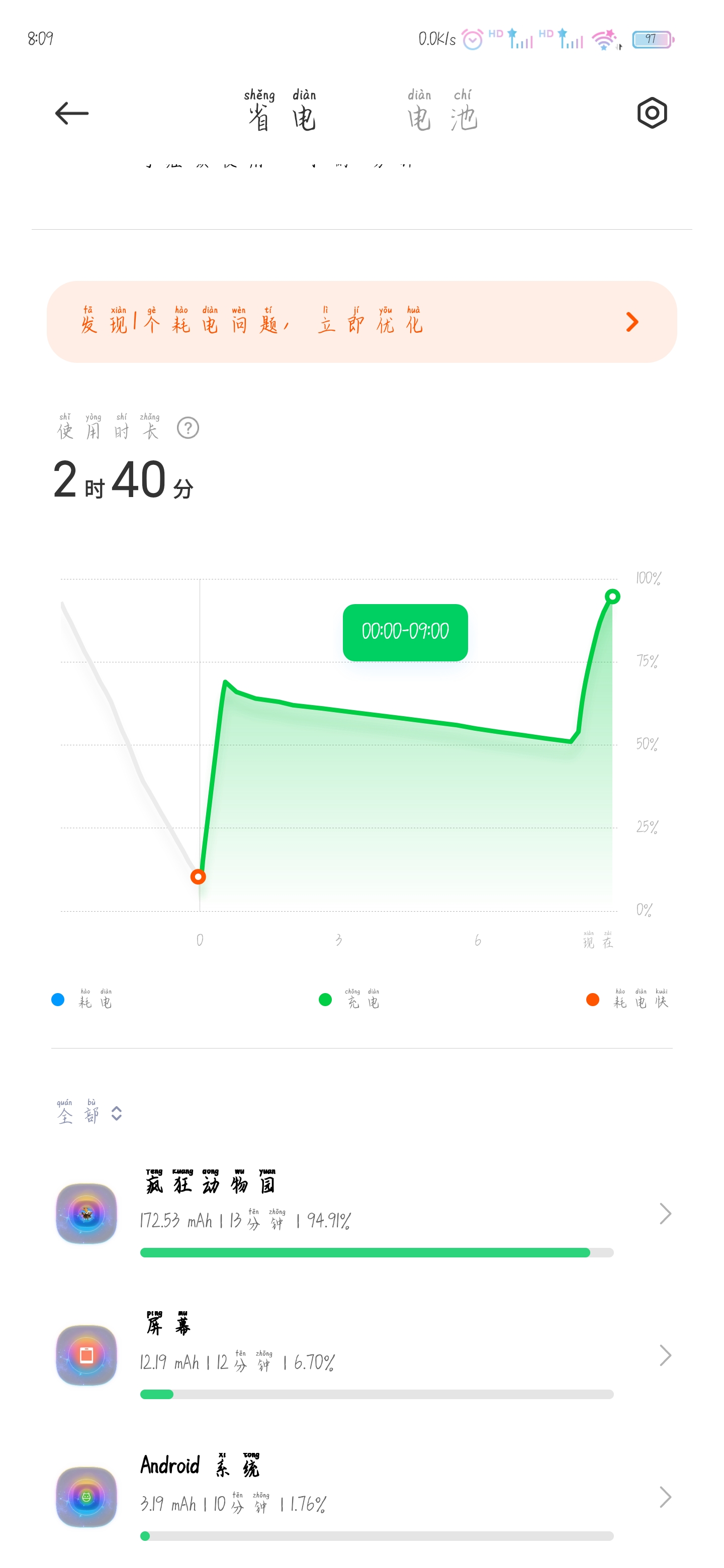The width and height of the screenshot is (724, 1568).
Task: Switch to the 省电 tab
Action: click(281, 111)
